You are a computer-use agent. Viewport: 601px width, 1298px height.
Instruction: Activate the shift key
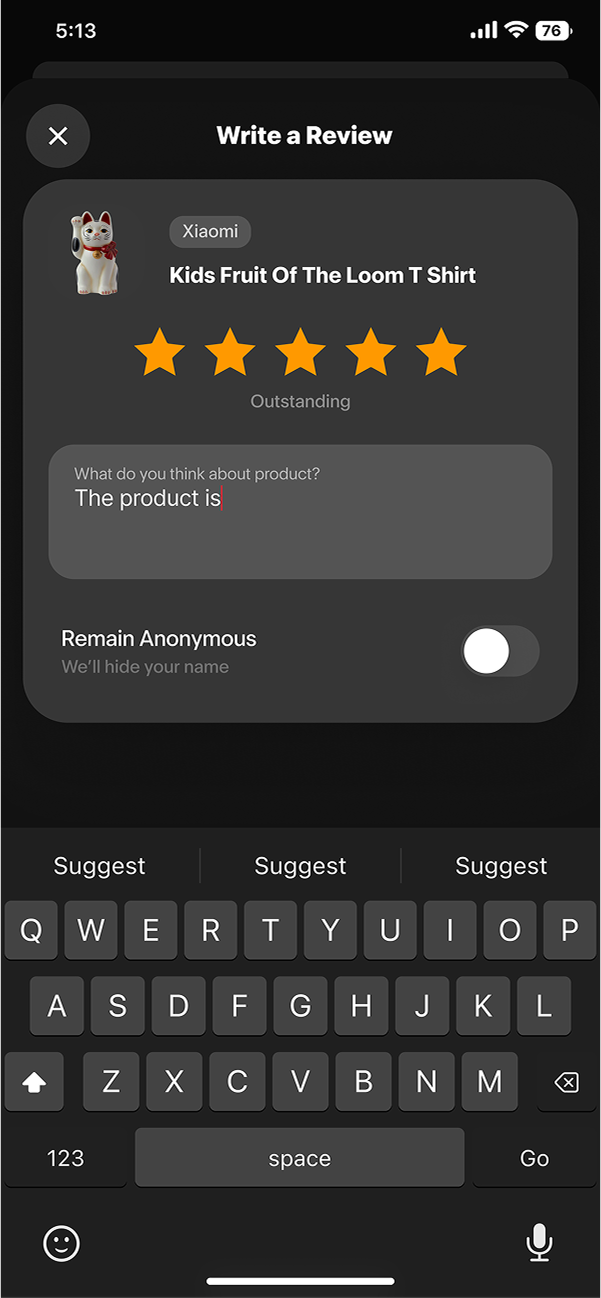pyautogui.click(x=34, y=1082)
